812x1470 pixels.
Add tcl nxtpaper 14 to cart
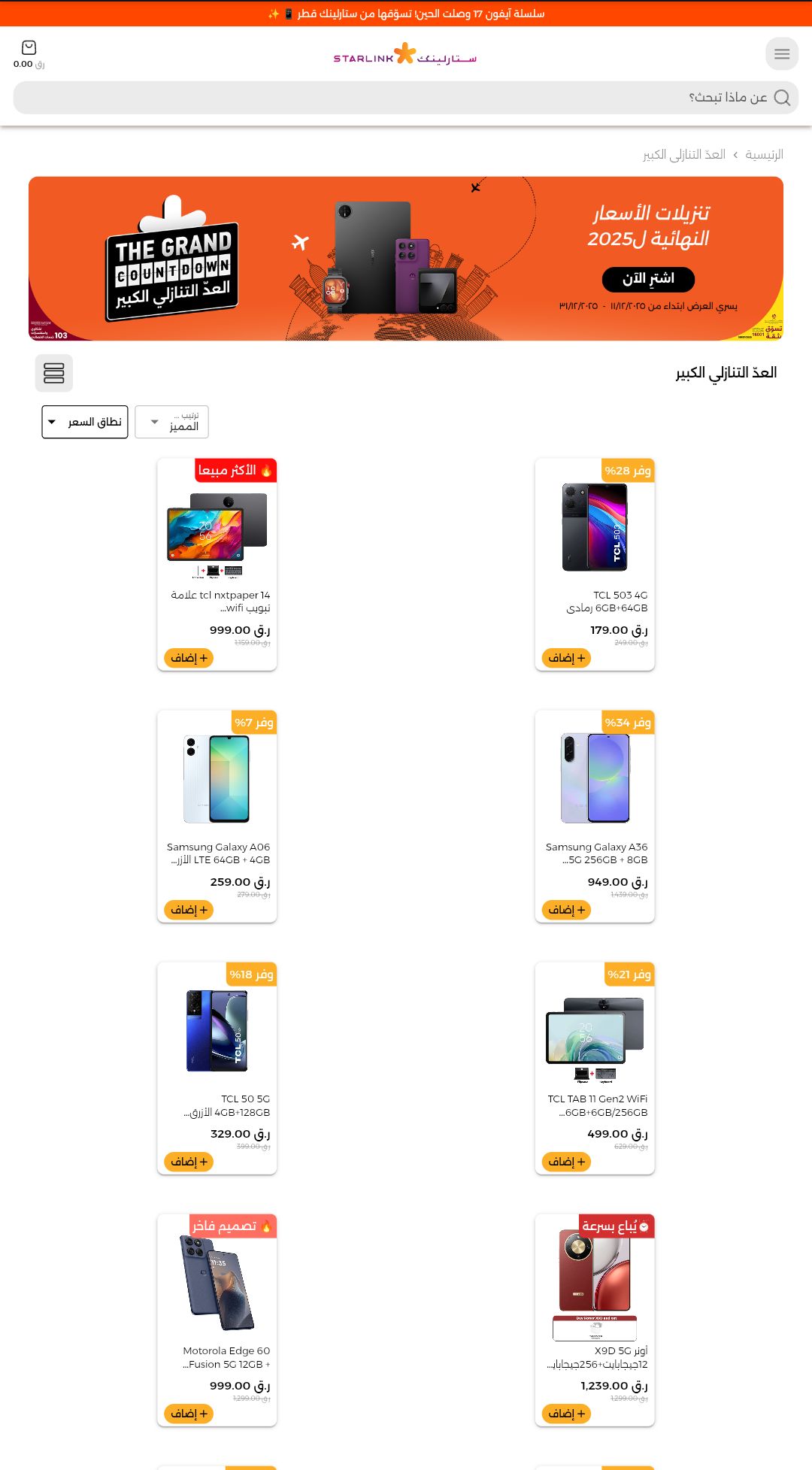point(189,658)
